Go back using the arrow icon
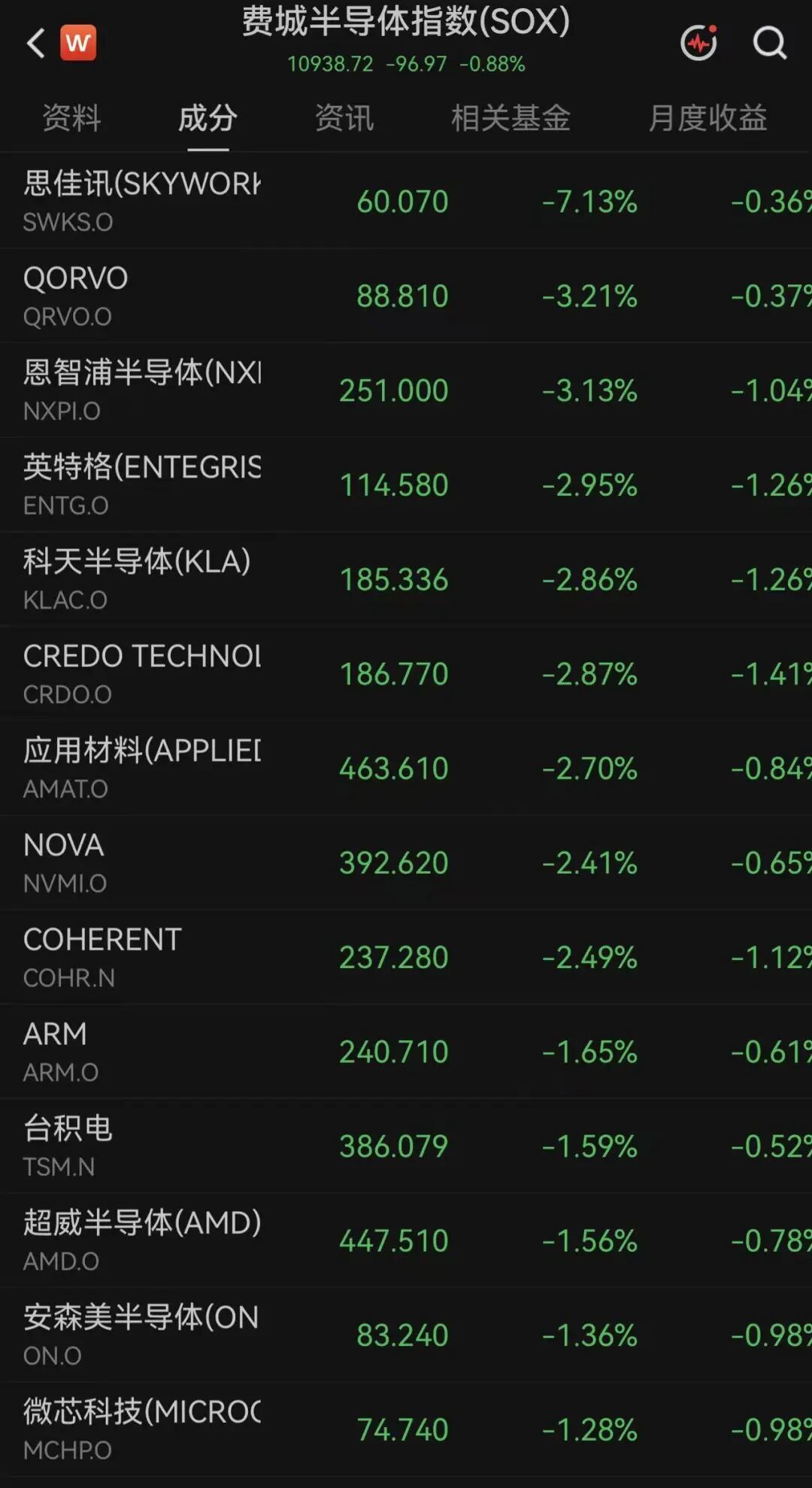Viewport: 812px width, 1488px height. [35, 43]
